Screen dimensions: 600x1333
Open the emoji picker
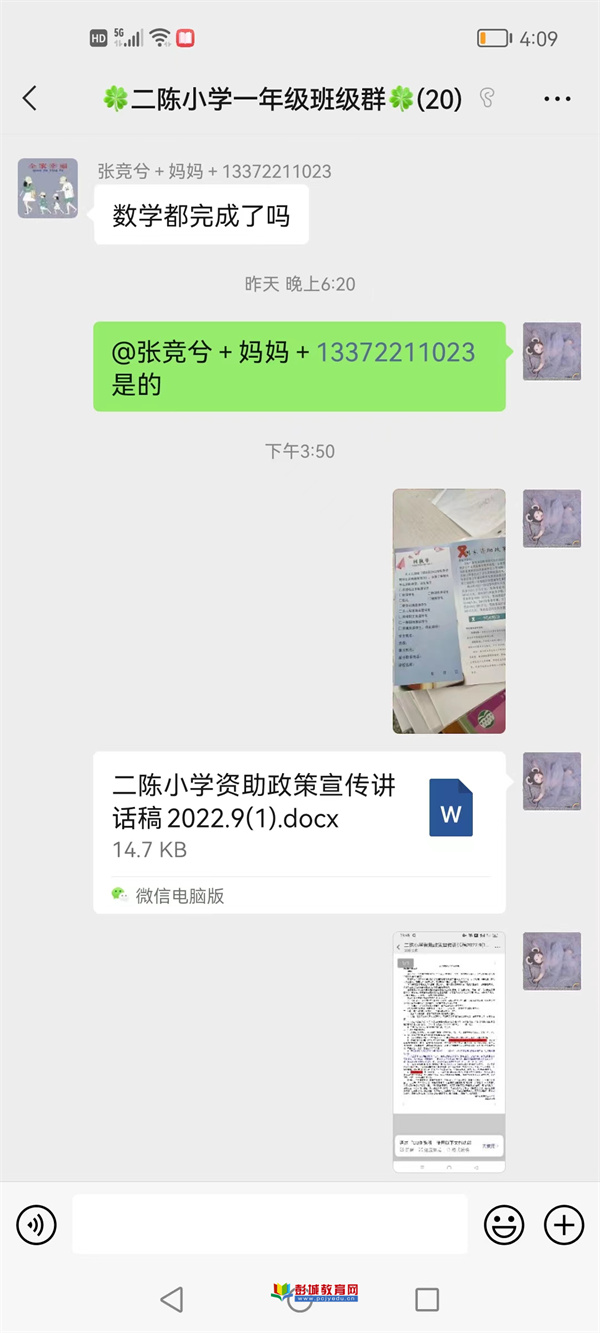point(504,1224)
